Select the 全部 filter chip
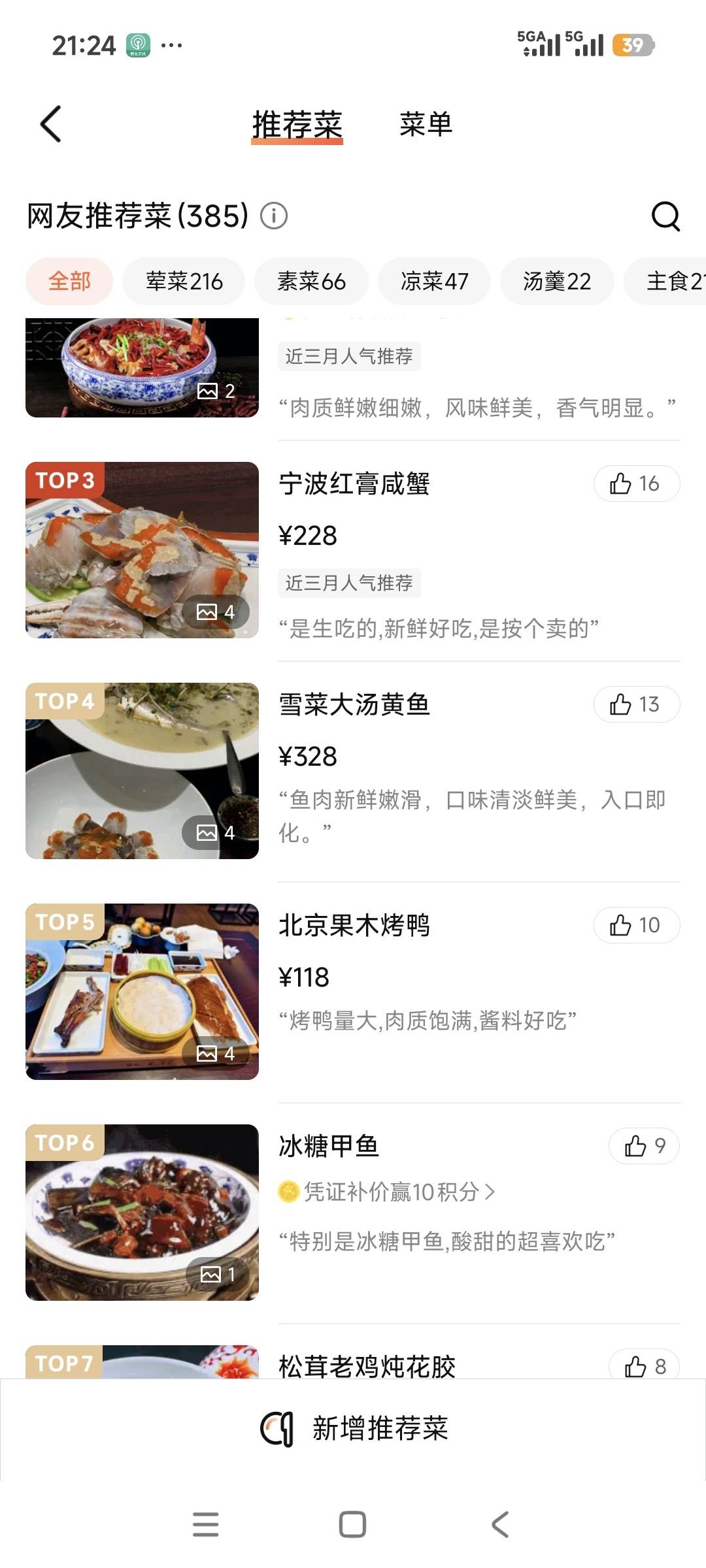The width and height of the screenshot is (706, 1568). coord(69,282)
